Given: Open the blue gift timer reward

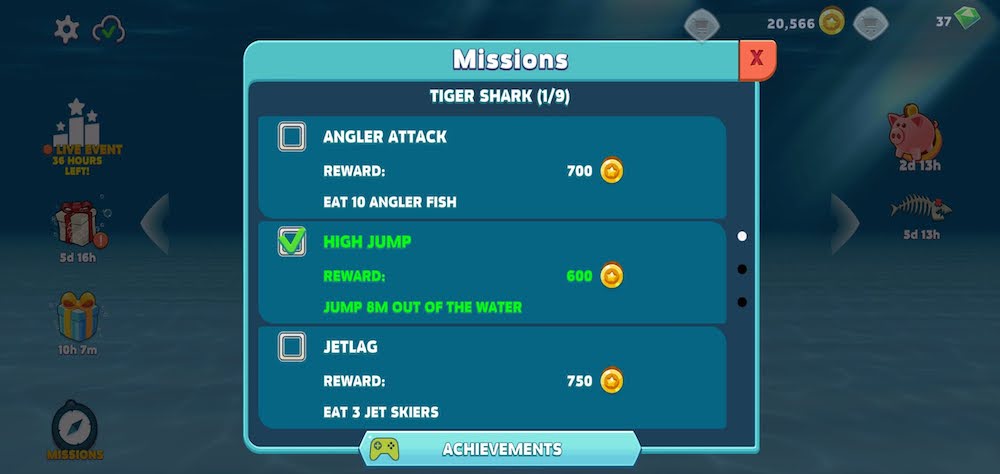Looking at the screenshot, I should tap(76, 316).
